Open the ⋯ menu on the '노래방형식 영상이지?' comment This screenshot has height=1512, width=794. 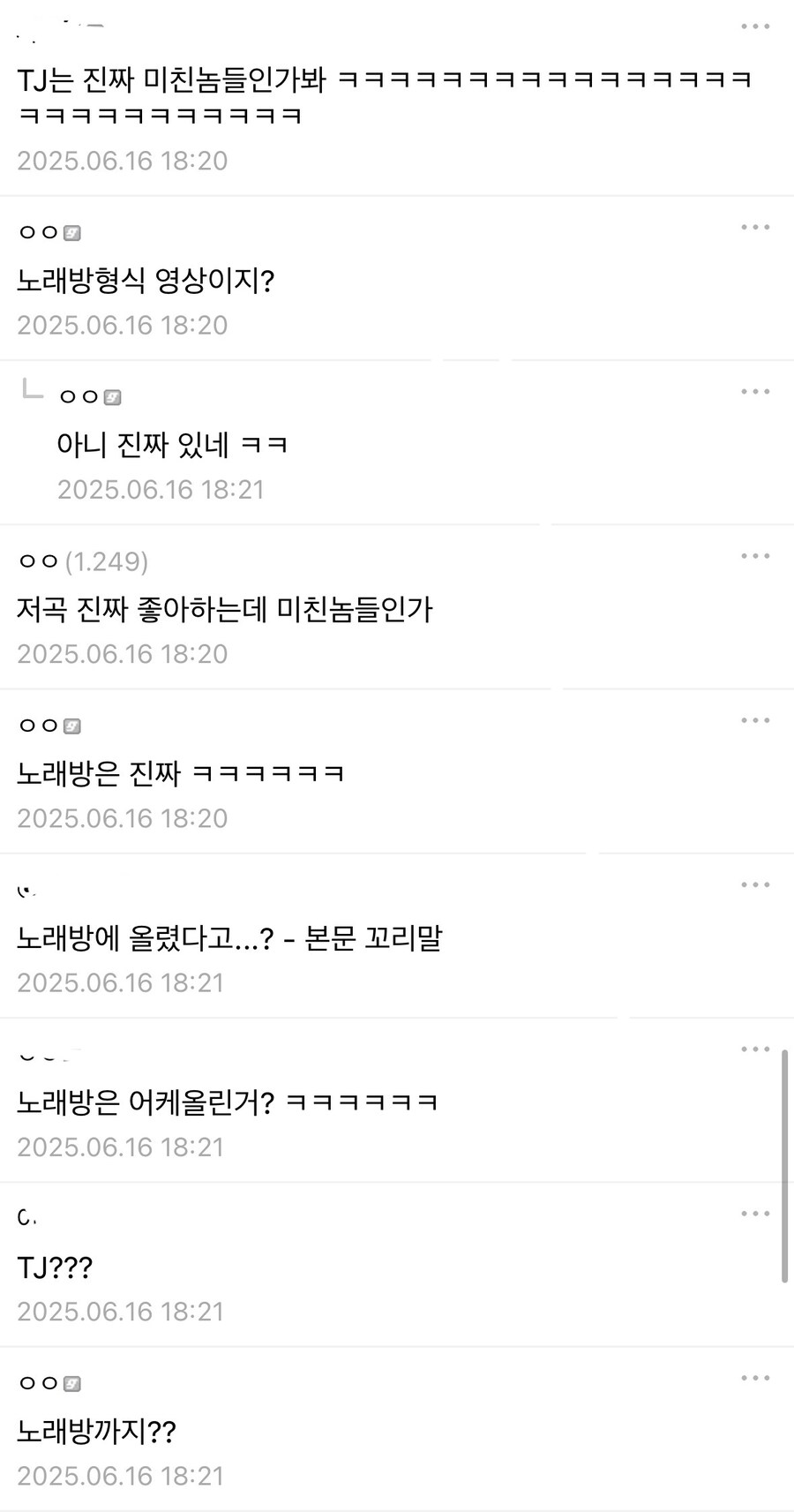755,227
